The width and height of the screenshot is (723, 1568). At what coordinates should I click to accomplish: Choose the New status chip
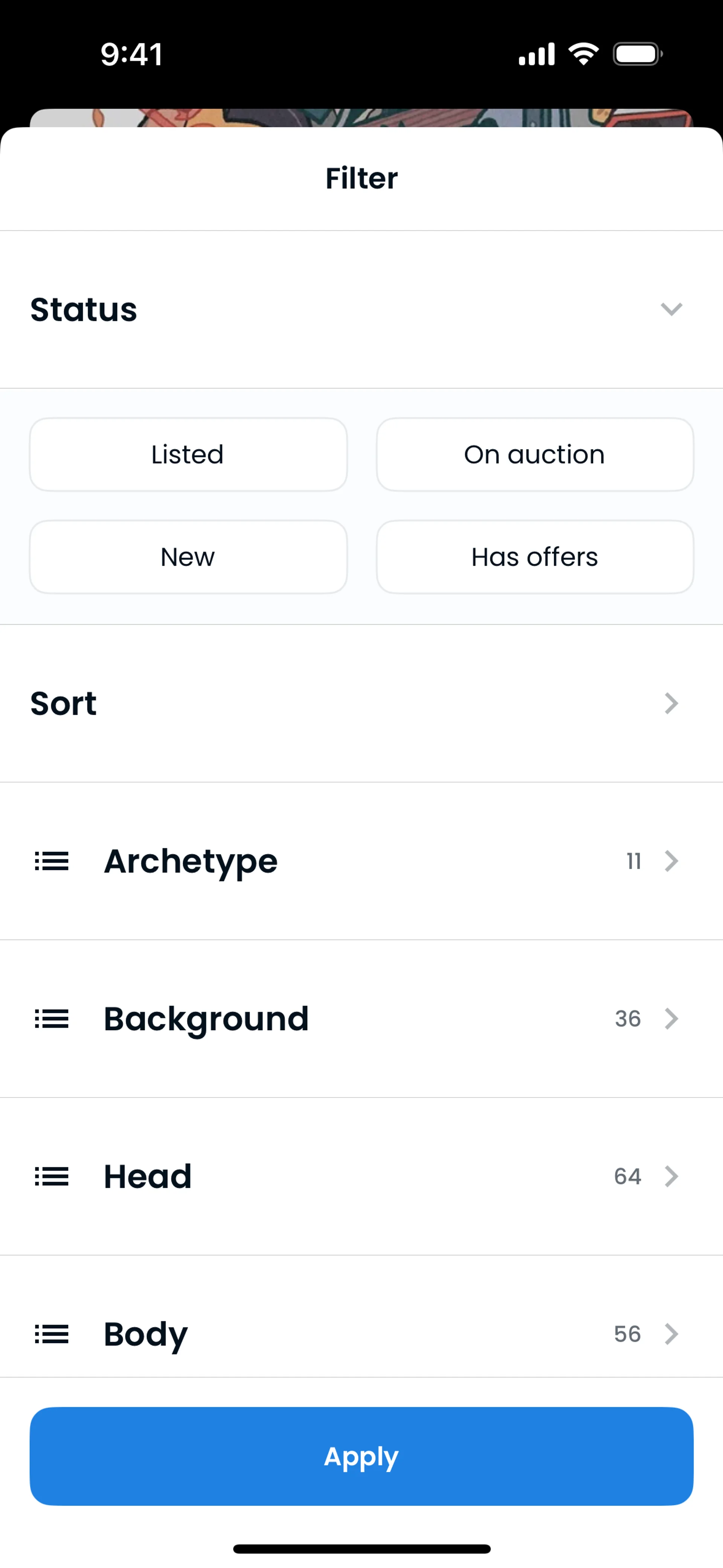coord(188,557)
